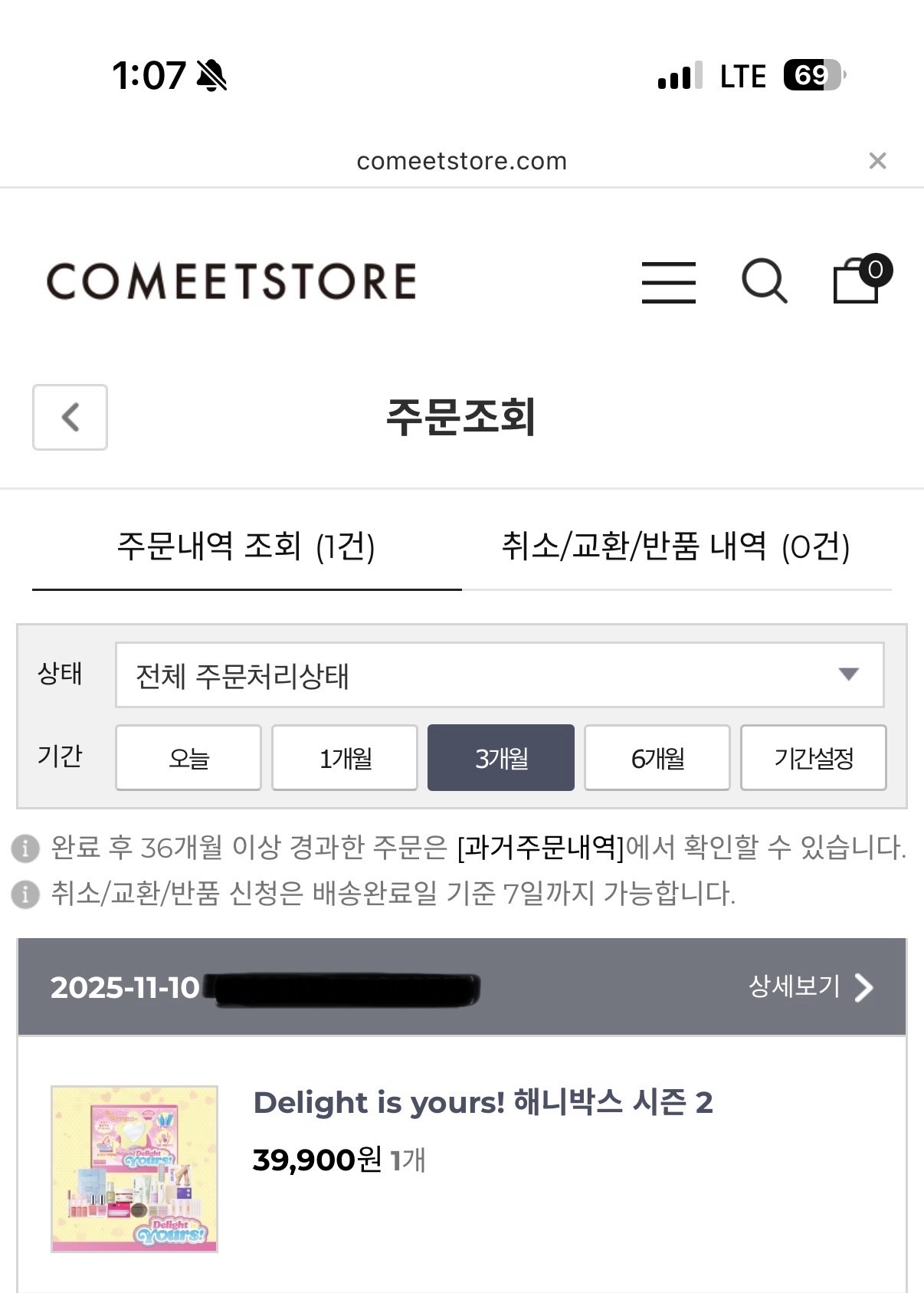Filter orders by 오늘

(x=188, y=758)
